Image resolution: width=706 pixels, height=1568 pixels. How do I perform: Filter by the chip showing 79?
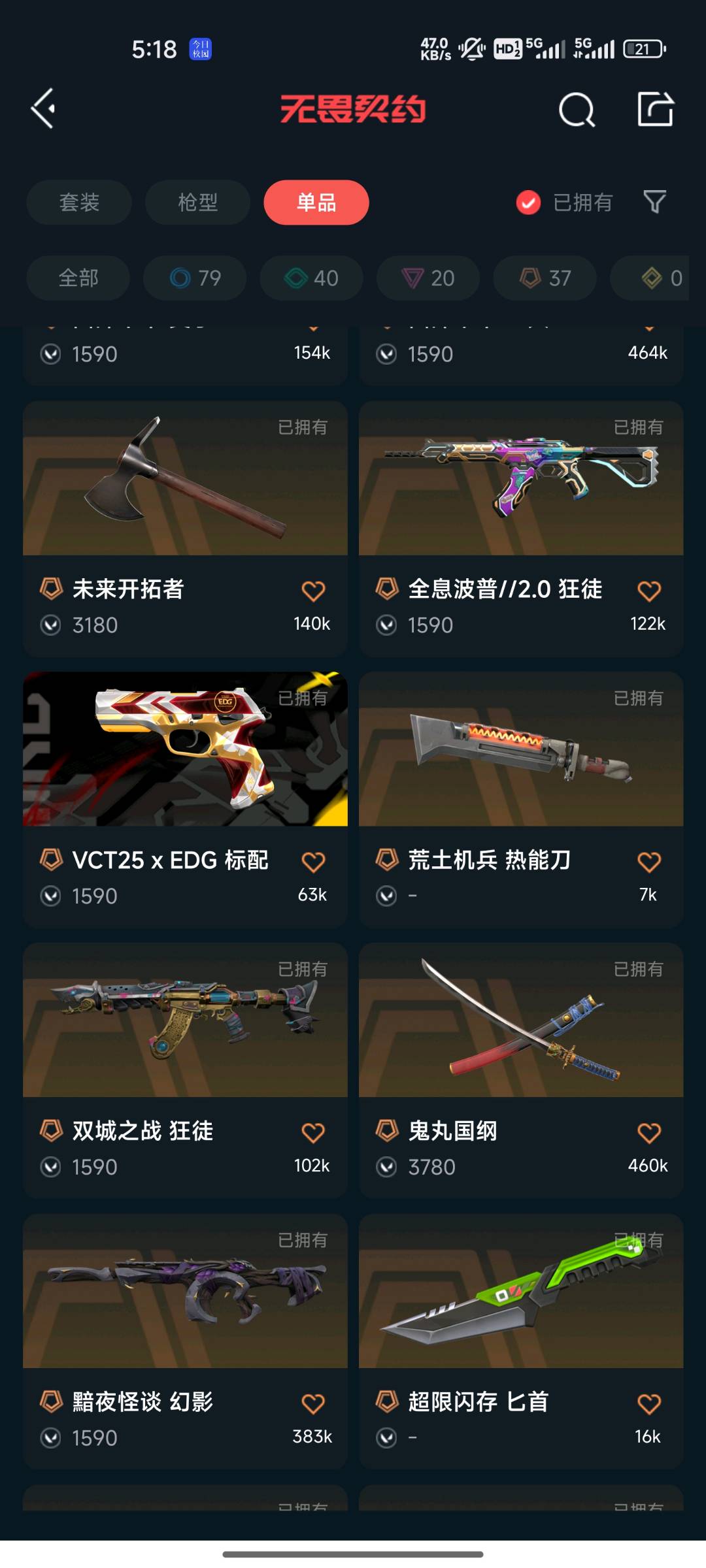point(195,278)
